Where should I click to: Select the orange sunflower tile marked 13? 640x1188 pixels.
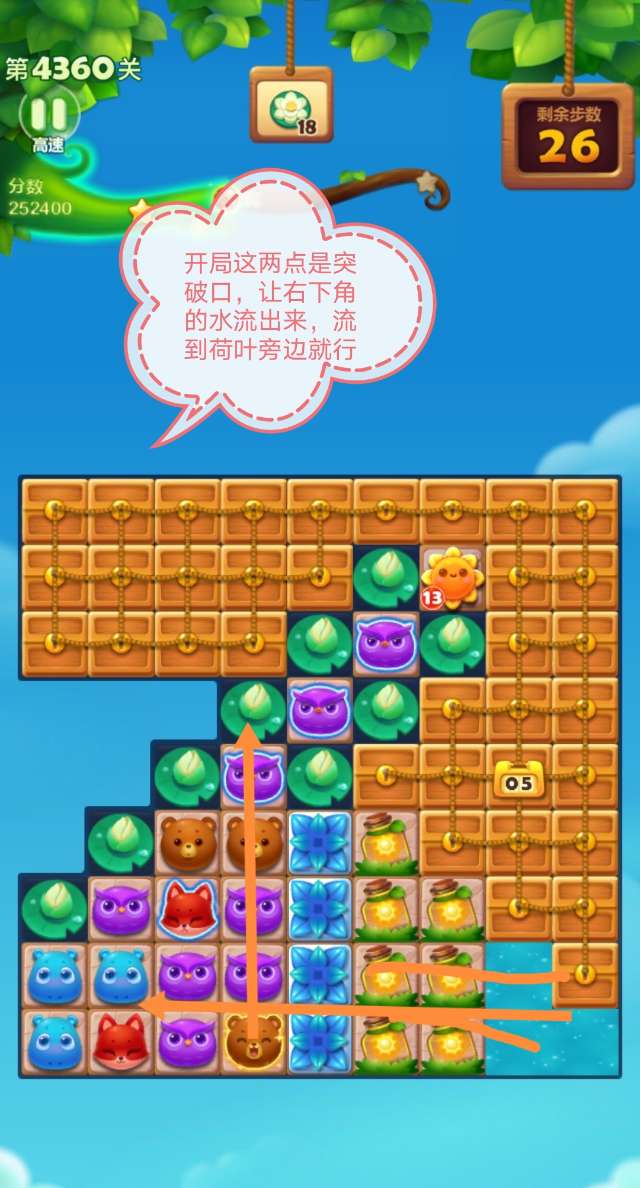point(452,577)
